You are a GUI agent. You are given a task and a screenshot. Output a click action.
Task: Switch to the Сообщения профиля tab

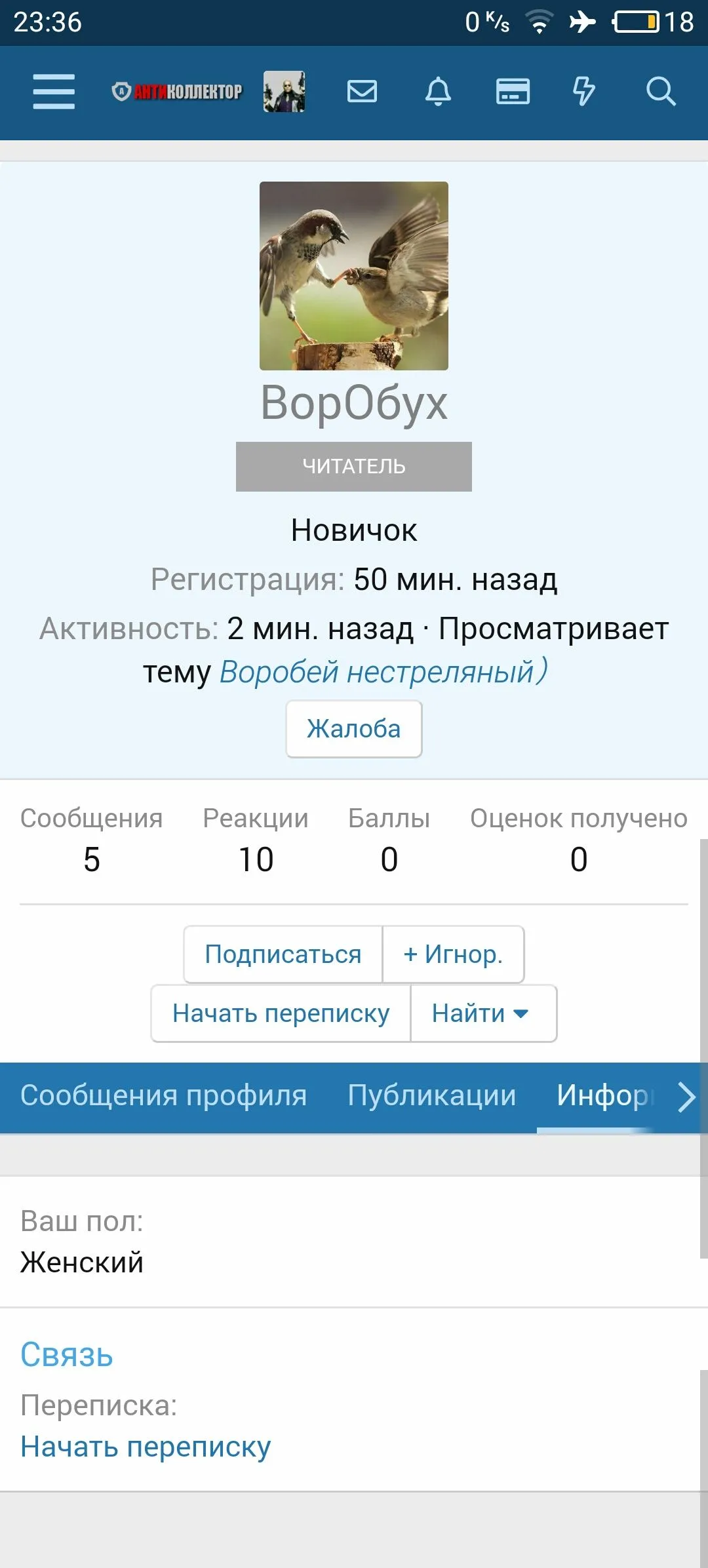(x=163, y=1095)
